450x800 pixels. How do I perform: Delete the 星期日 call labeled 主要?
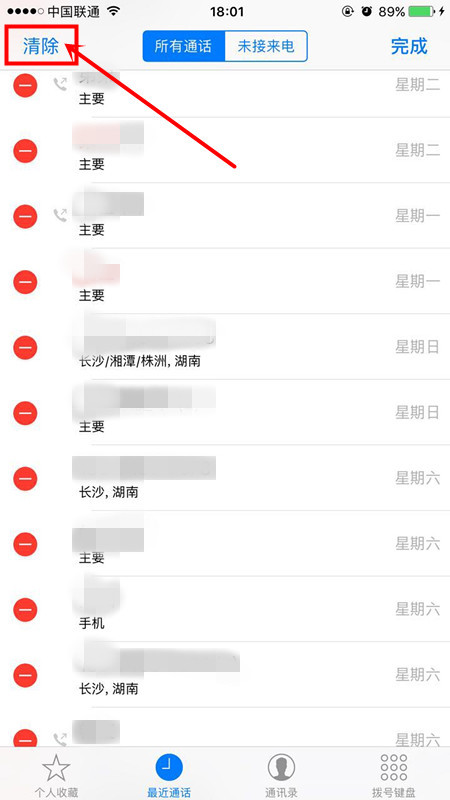point(25,413)
